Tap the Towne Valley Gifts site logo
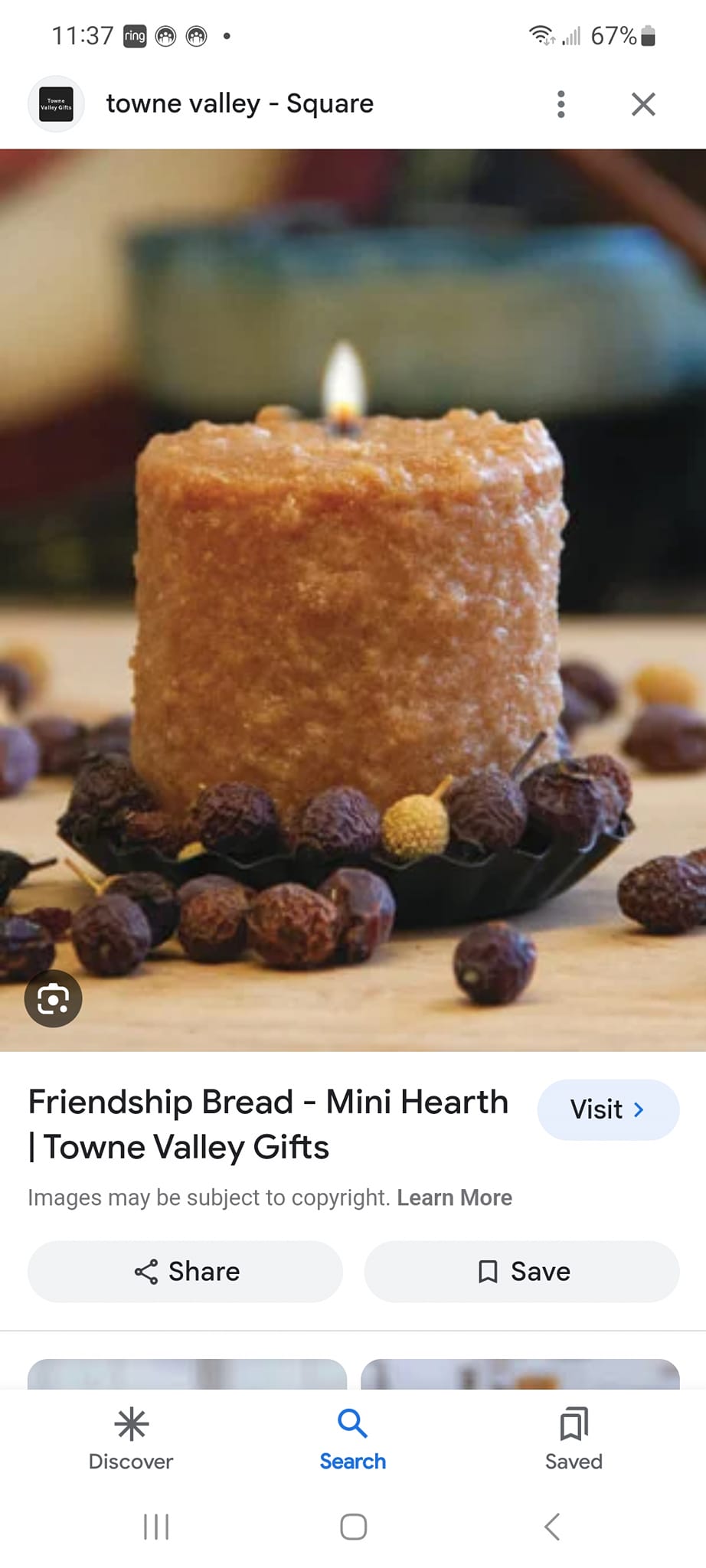706x1568 pixels. pos(56,104)
